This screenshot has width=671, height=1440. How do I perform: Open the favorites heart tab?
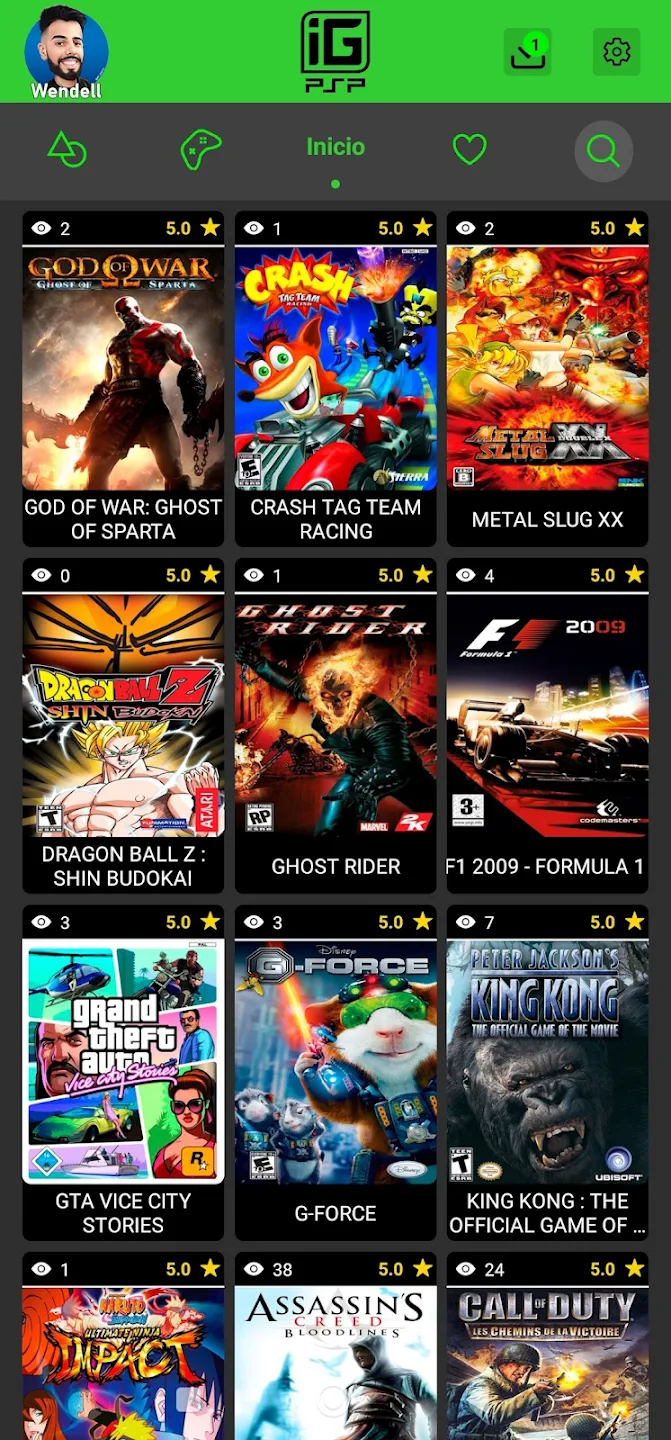click(469, 151)
